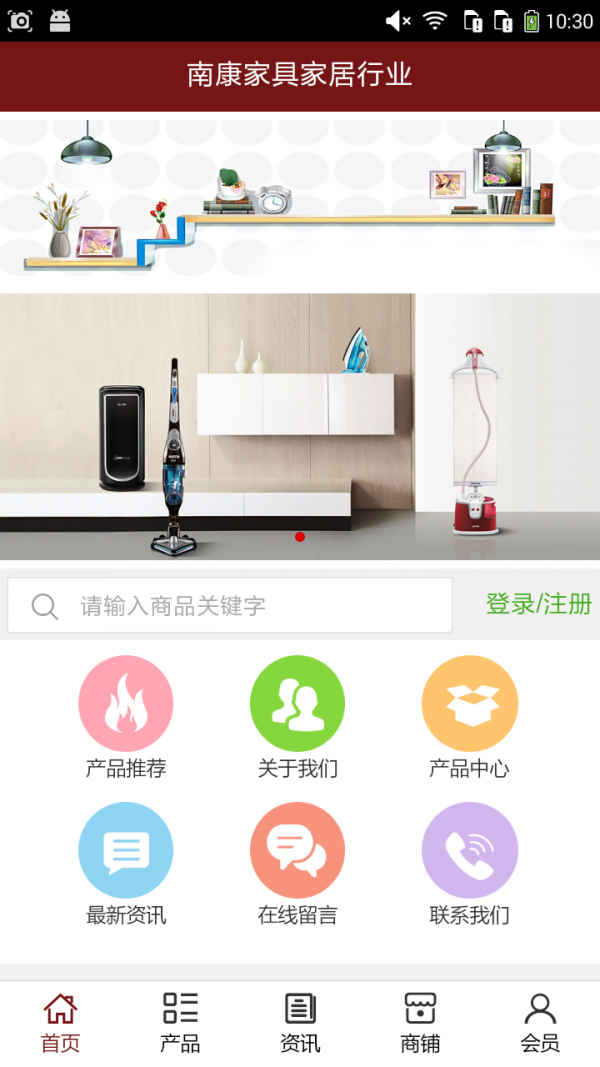Open 登录/注册 login and register link
600x1067 pixels.
(x=538, y=604)
